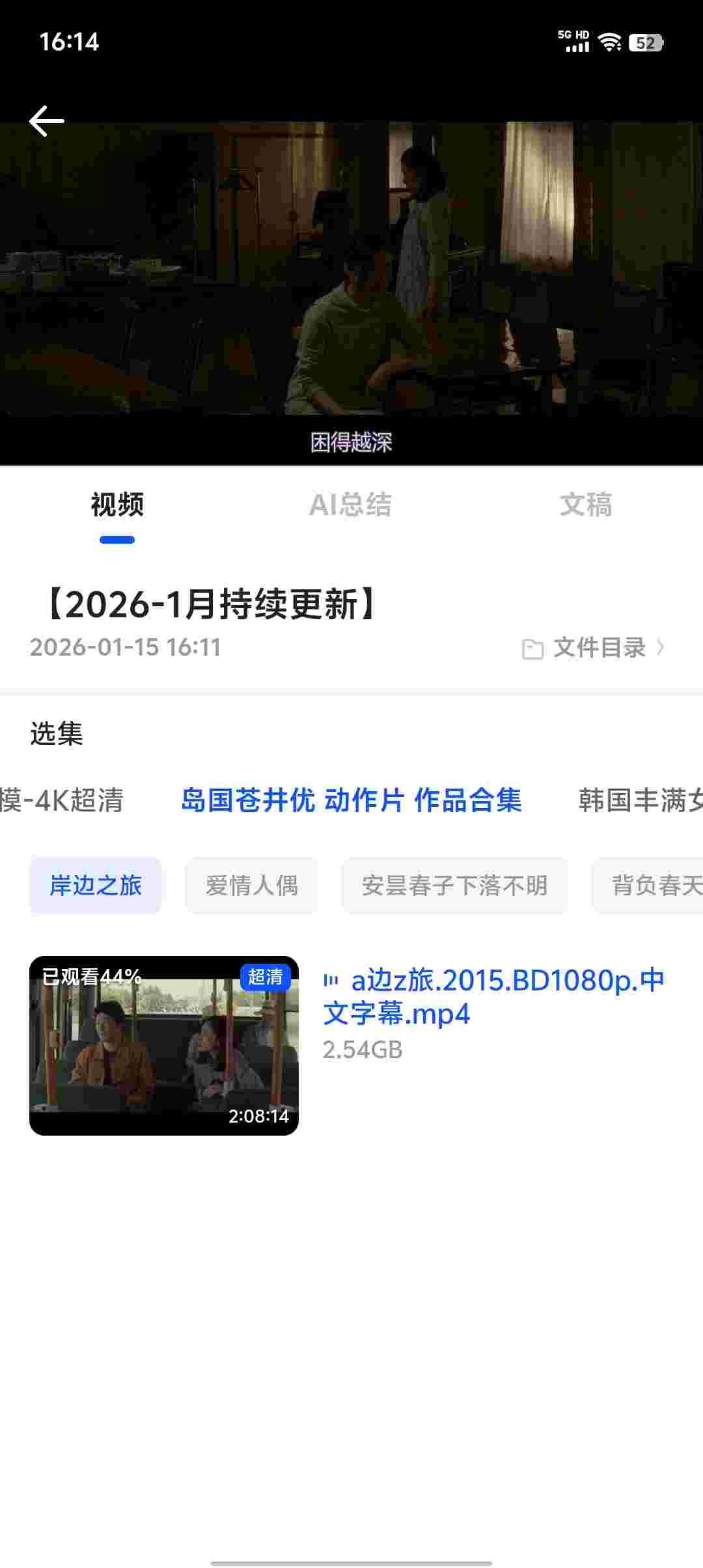
Task: Select the 安昙春子下落不明 episode chip
Action: pos(454,885)
